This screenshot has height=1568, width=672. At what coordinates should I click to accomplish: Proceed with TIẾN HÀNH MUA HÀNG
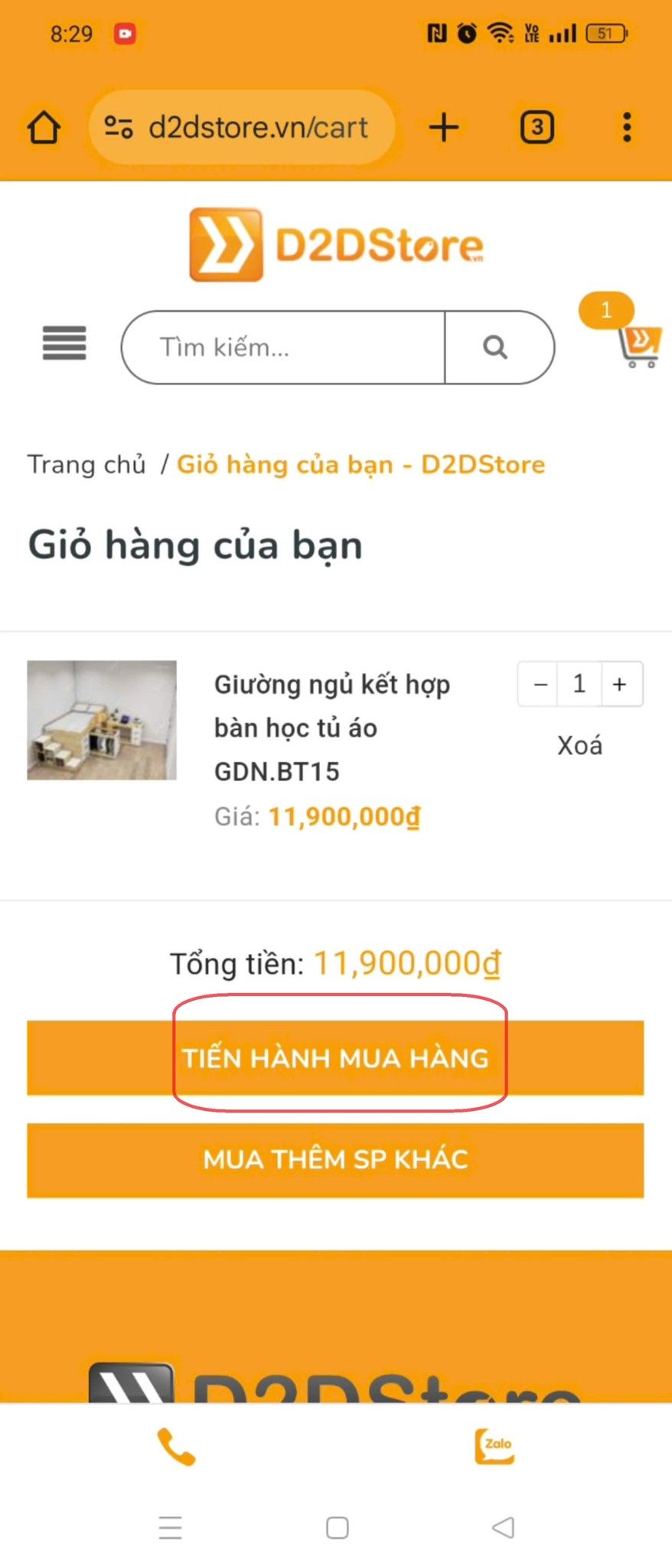coord(335,1057)
